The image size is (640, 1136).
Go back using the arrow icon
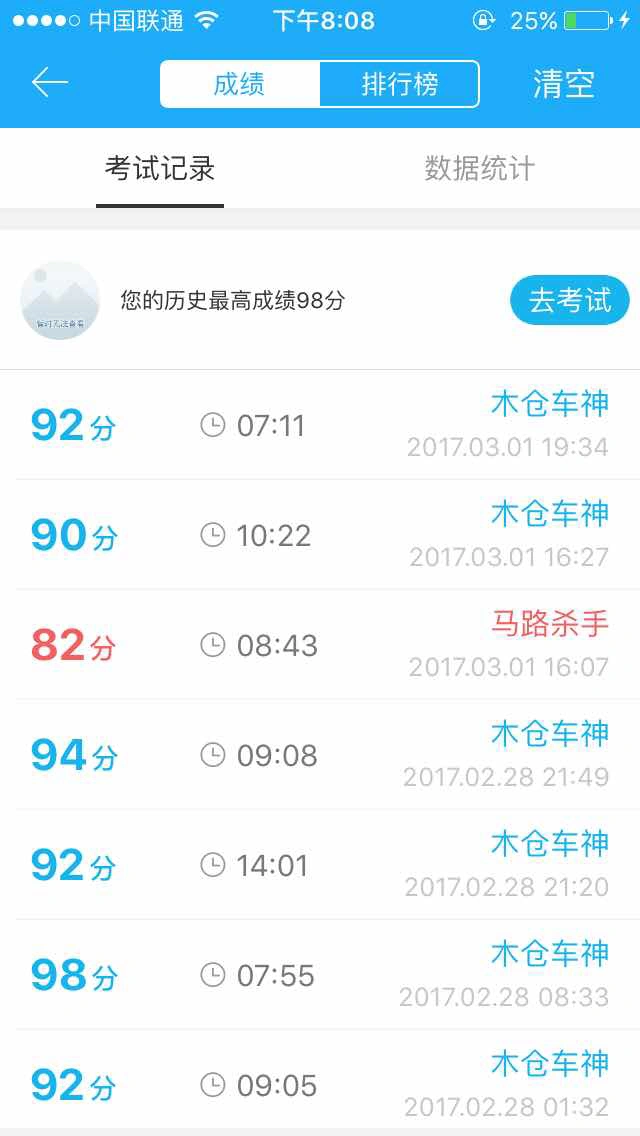click(49, 83)
